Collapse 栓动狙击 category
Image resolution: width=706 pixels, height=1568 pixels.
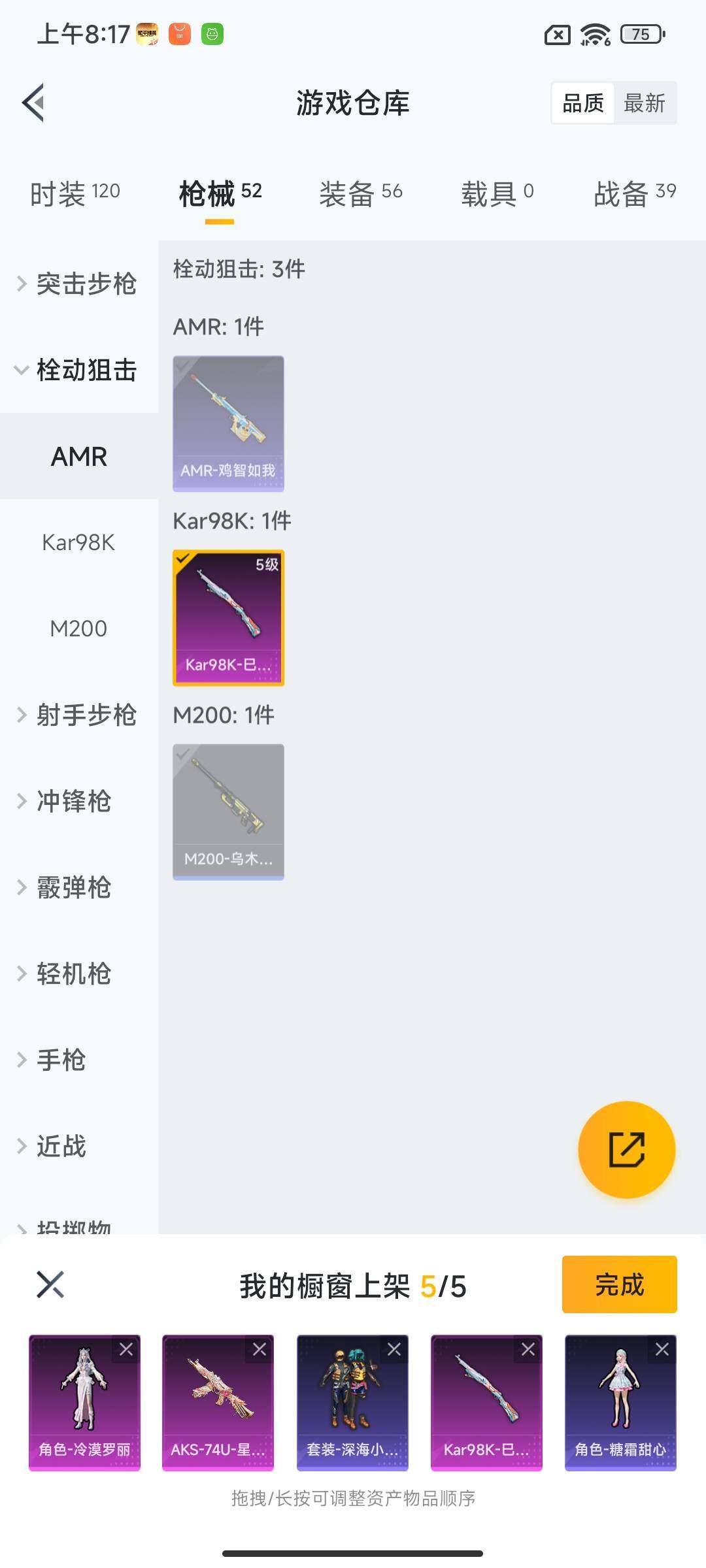78,370
